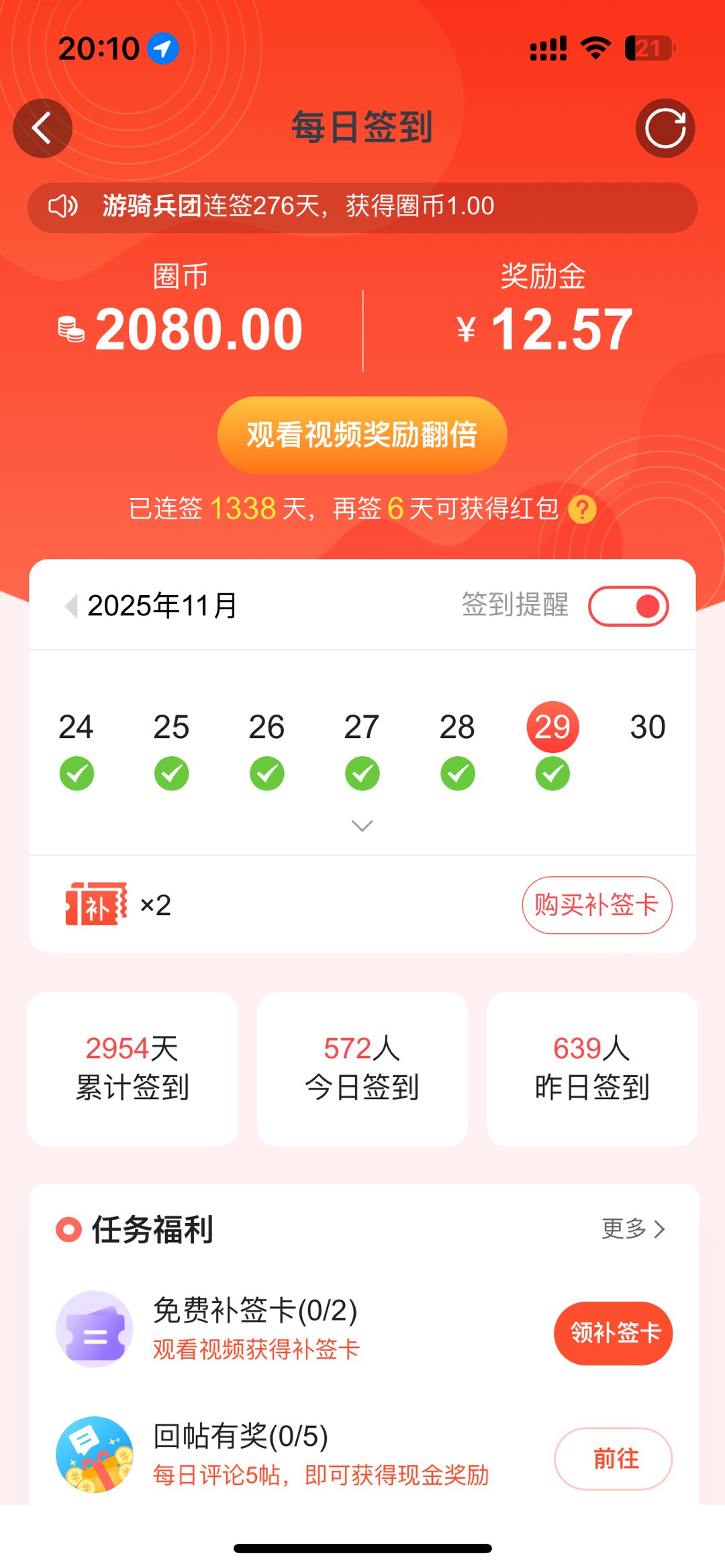Tap the 观看视频奖励翻倍 button
This screenshot has width=725, height=1568.
pyautogui.click(x=362, y=435)
